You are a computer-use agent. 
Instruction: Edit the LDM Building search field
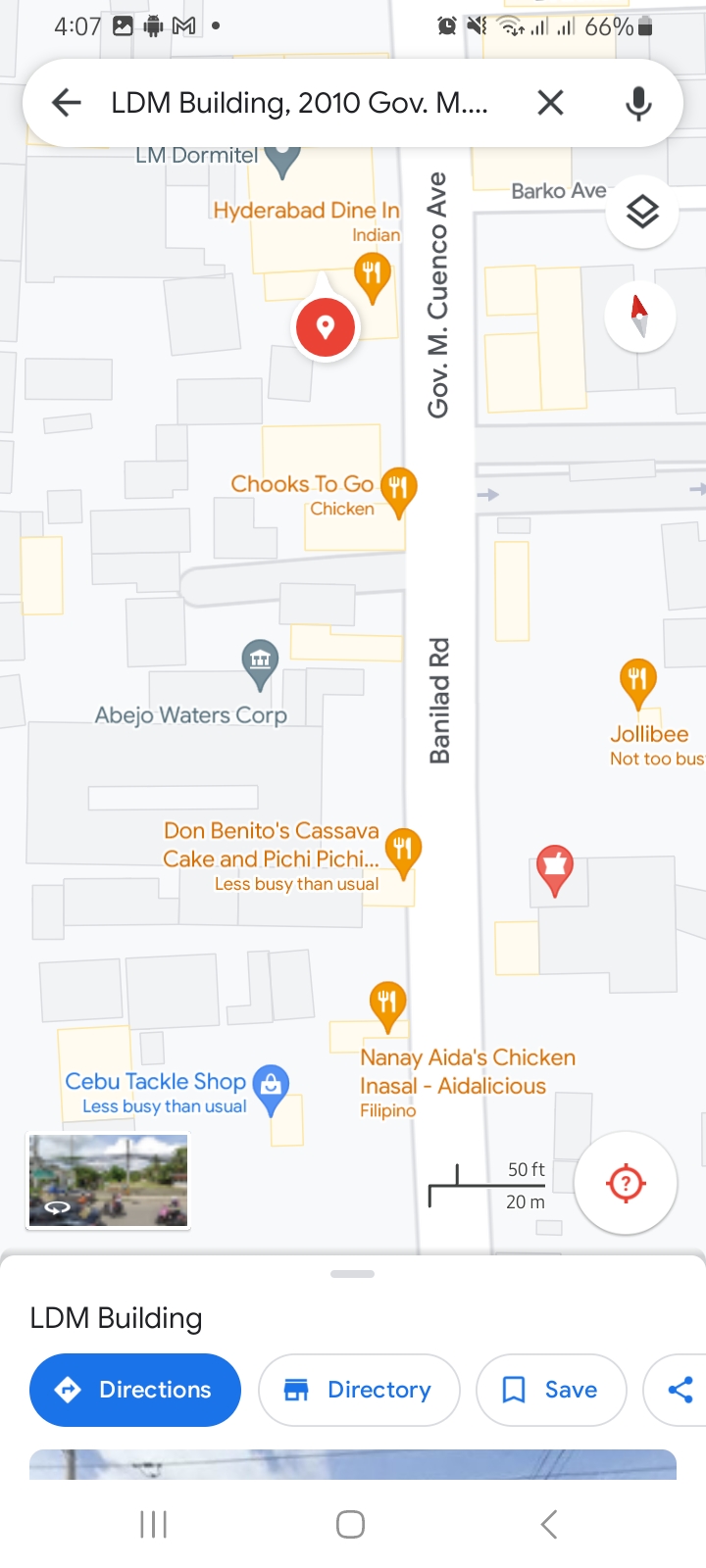tap(299, 102)
